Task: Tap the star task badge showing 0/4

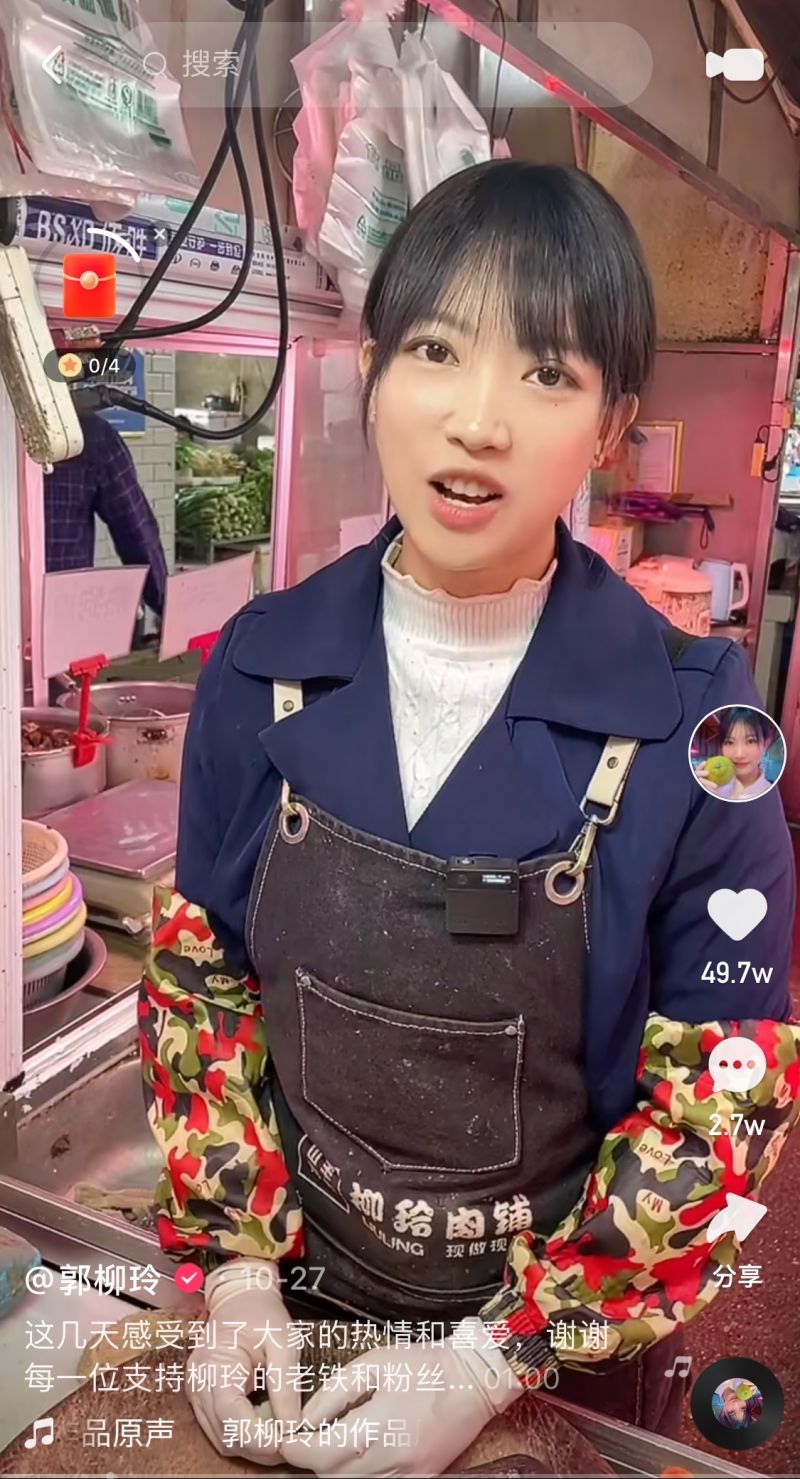Action: point(89,366)
